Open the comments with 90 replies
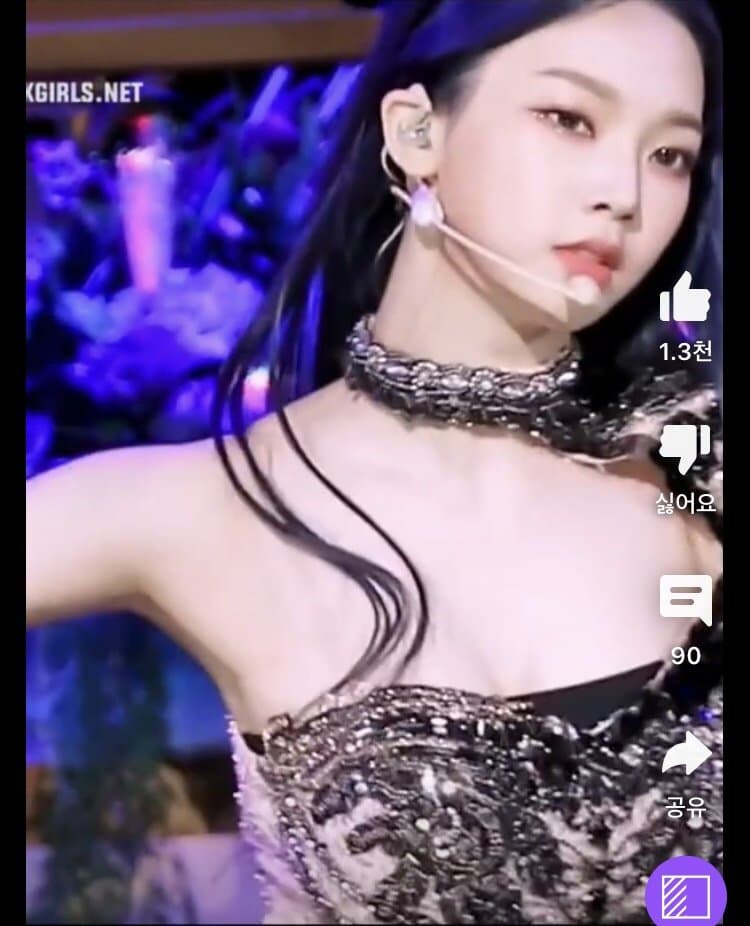The height and width of the screenshot is (926, 750). click(685, 600)
